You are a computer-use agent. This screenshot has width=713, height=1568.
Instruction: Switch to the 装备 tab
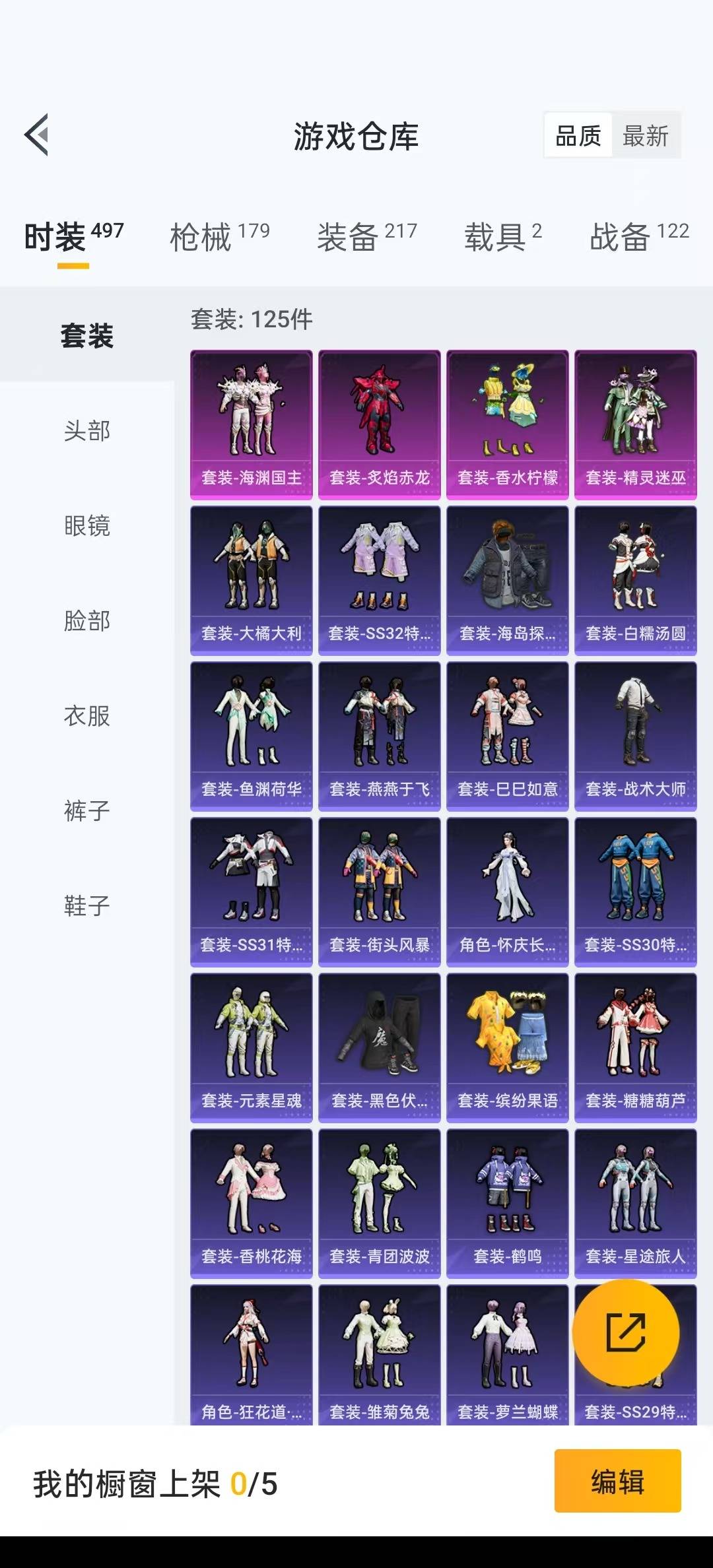click(367, 236)
